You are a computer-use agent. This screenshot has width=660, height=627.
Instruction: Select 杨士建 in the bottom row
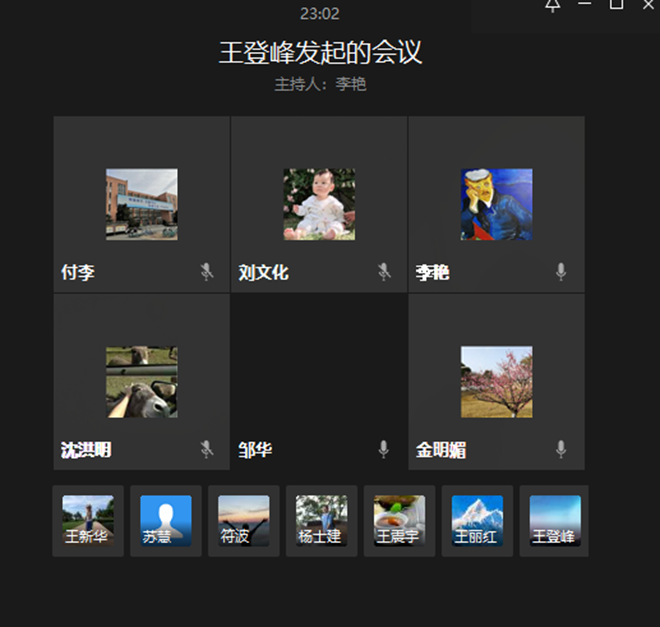[x=321, y=520]
